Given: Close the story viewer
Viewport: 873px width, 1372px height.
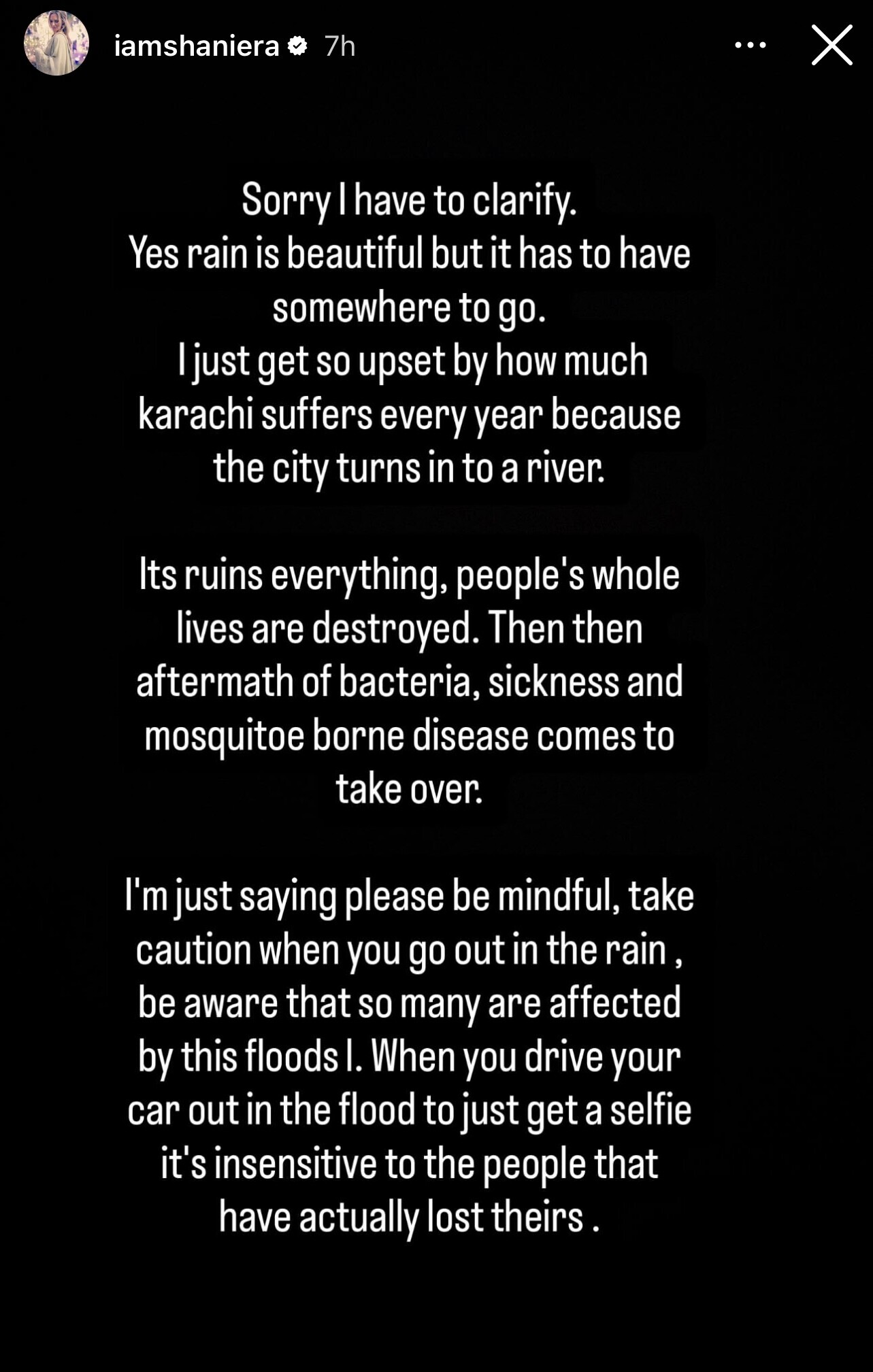Looking at the screenshot, I should coord(831,46).
